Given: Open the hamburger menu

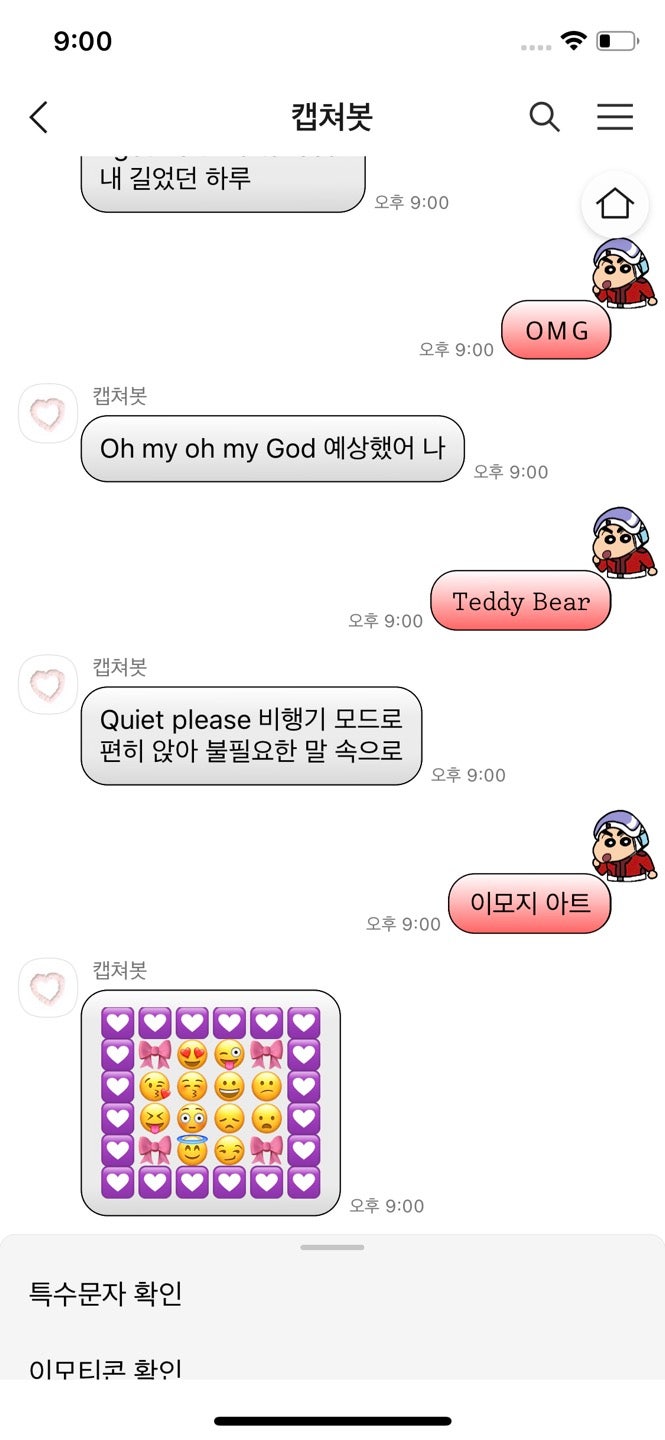Looking at the screenshot, I should (615, 117).
